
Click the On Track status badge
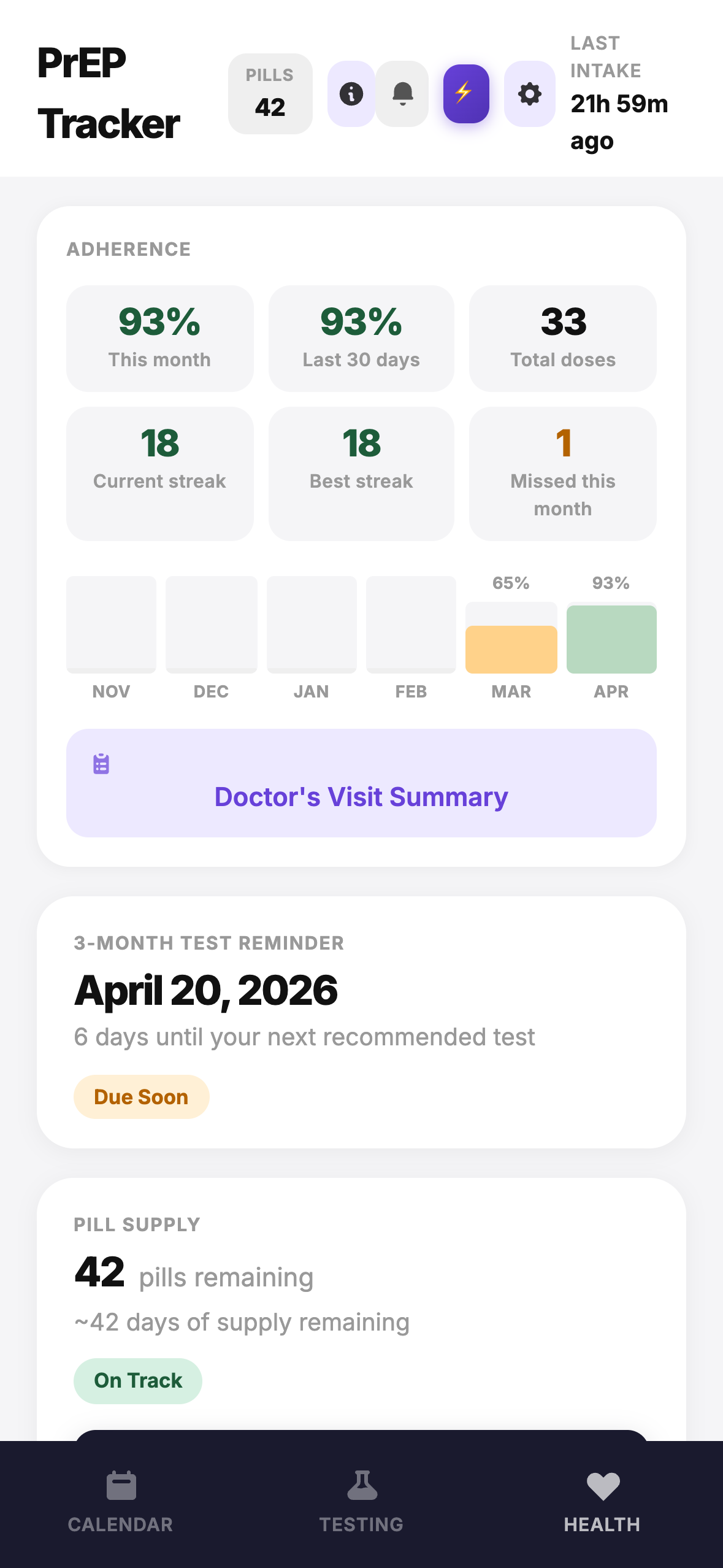pyautogui.click(x=137, y=1380)
